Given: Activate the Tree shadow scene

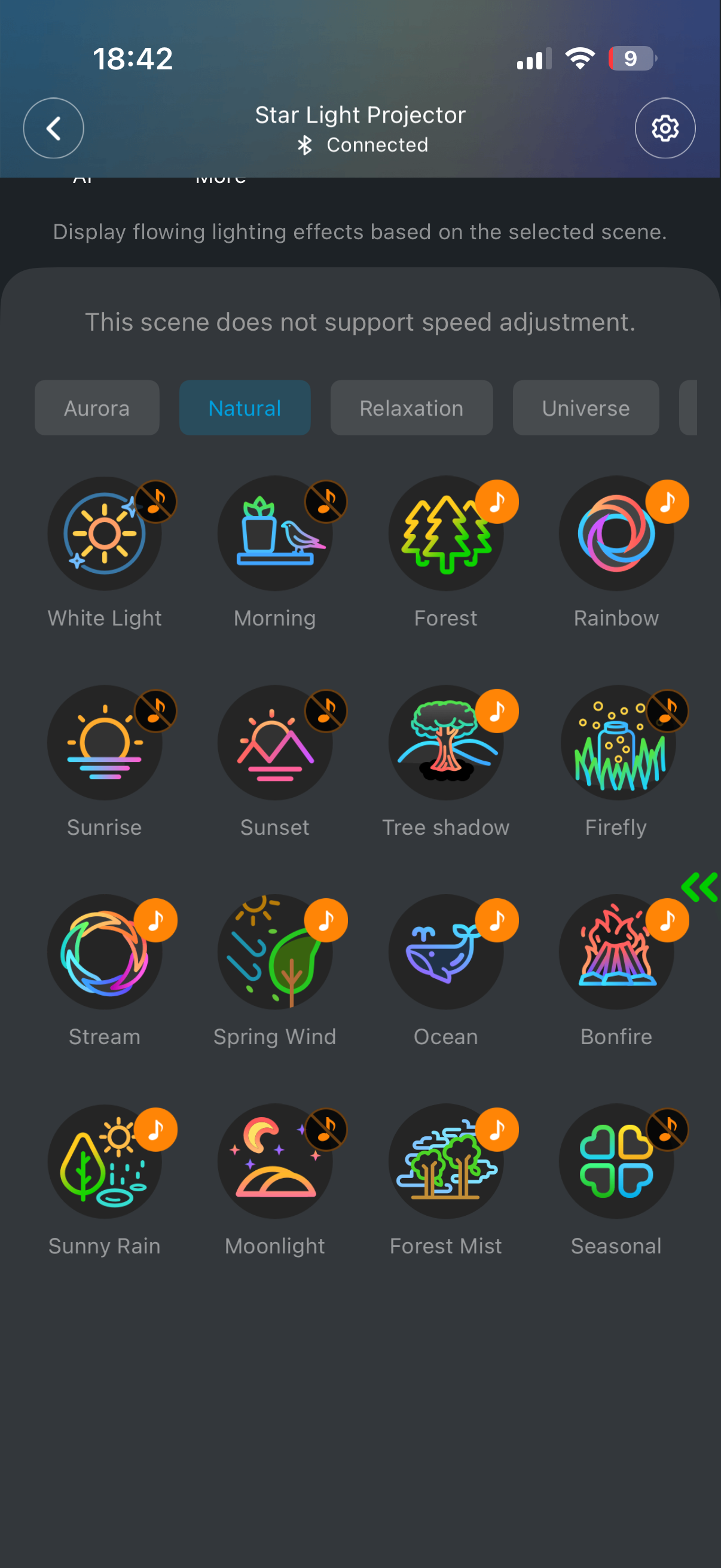Looking at the screenshot, I should click(446, 743).
